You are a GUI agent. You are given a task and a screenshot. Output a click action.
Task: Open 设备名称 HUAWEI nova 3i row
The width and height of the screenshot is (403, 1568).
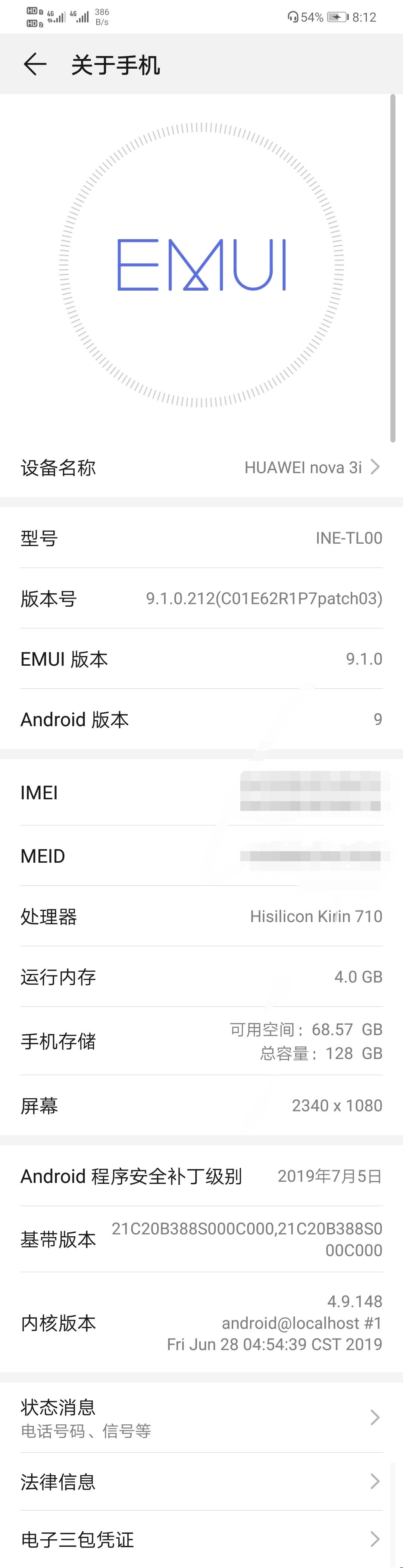pyautogui.click(x=201, y=468)
